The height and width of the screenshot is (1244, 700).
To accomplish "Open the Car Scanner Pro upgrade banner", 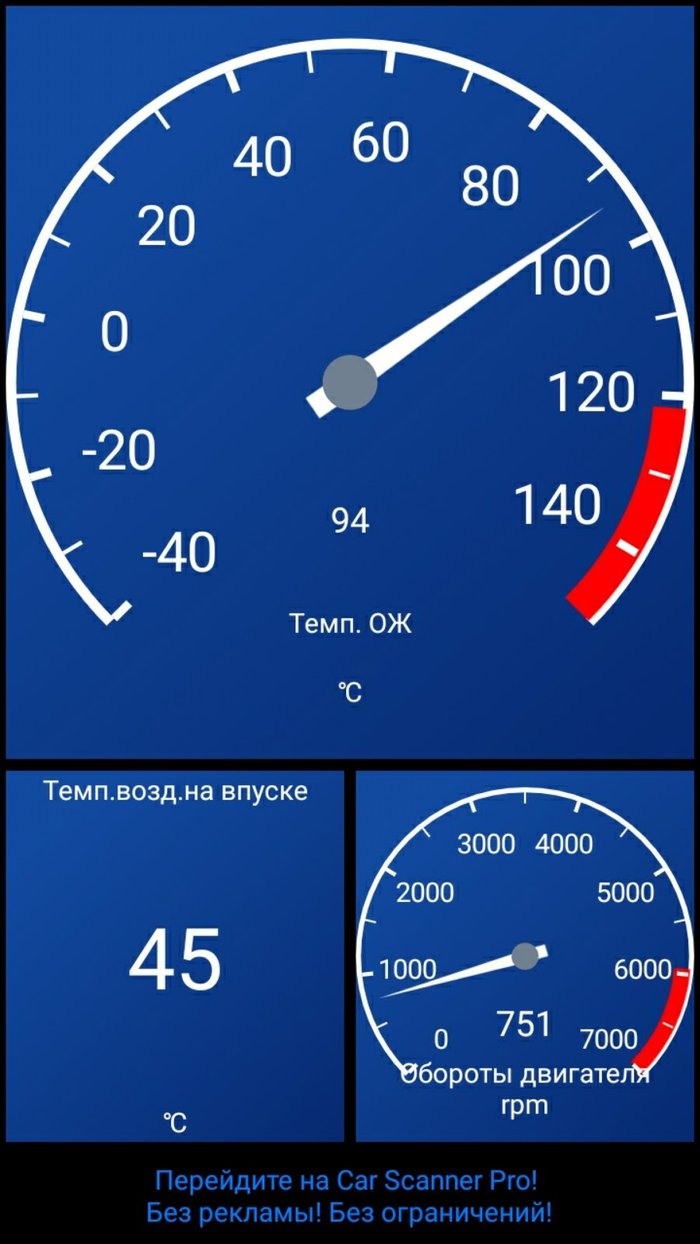I will coord(349,1196).
